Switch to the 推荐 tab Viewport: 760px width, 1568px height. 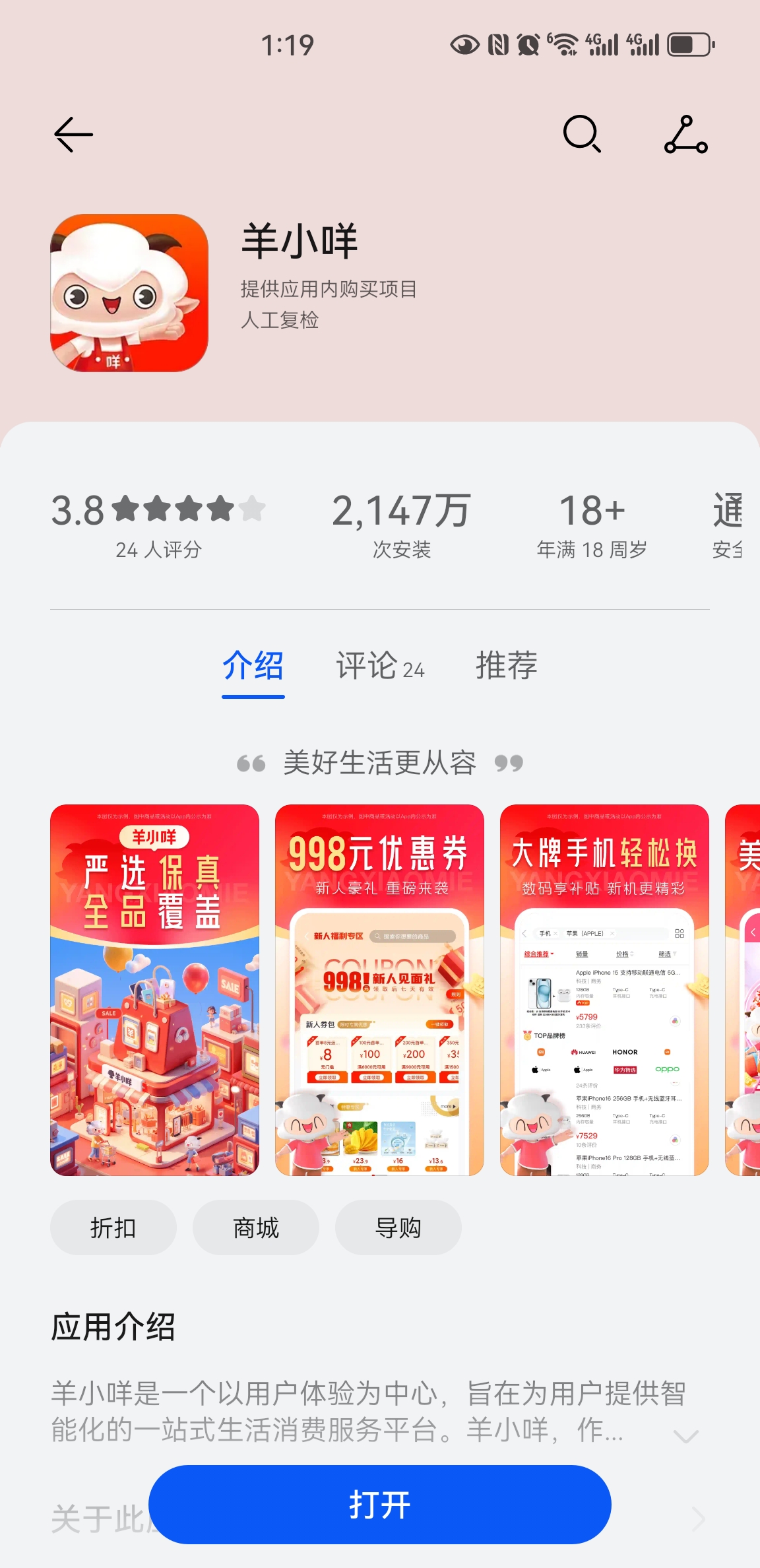[x=507, y=665]
